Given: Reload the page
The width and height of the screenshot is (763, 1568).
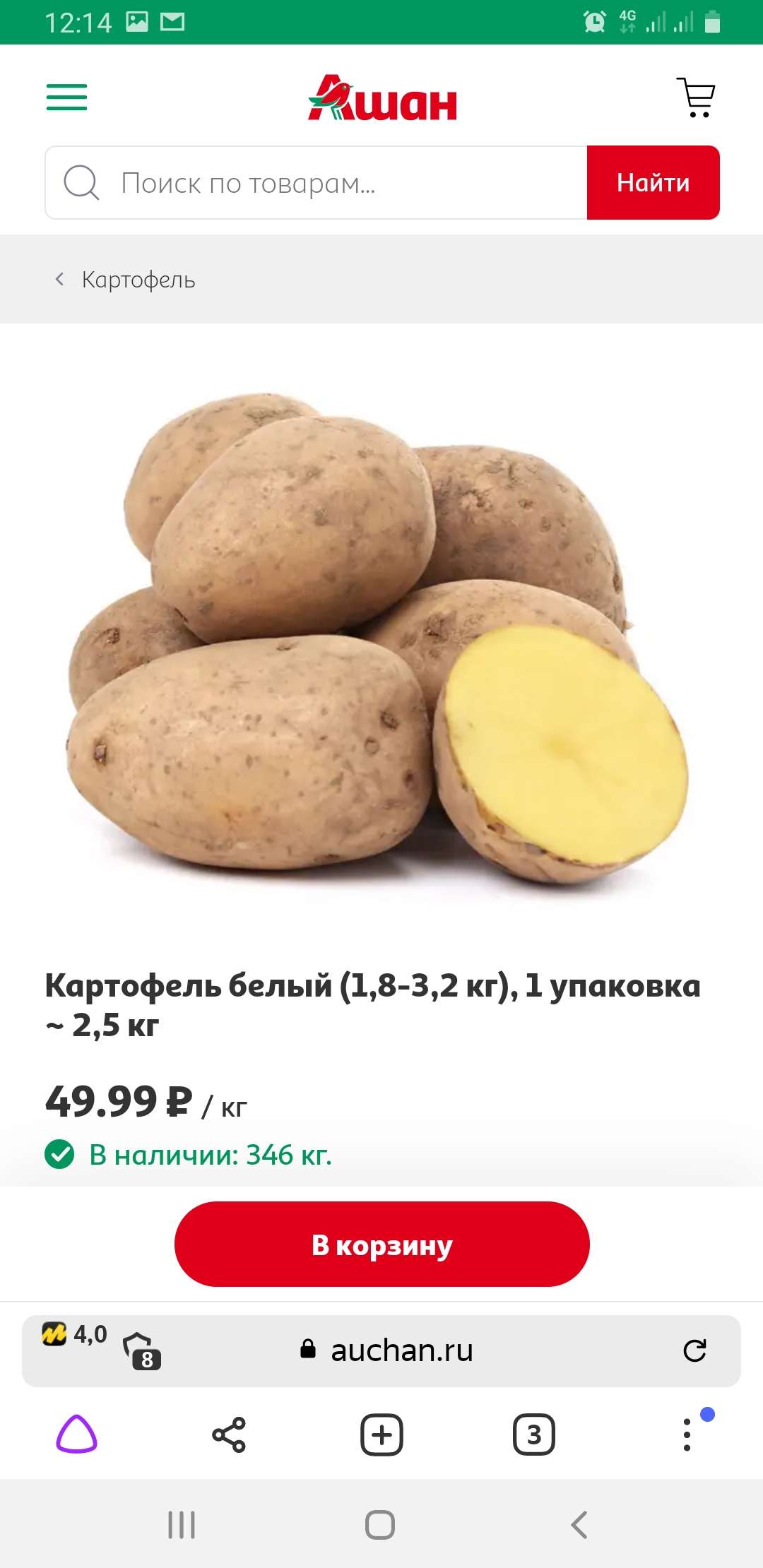Looking at the screenshot, I should (694, 1350).
